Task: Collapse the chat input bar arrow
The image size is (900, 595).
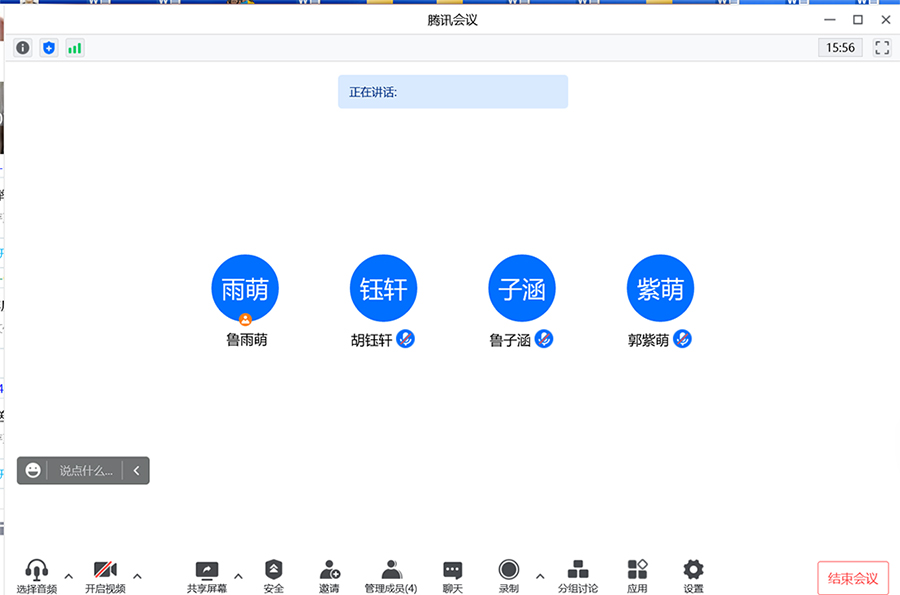Action: click(136, 470)
